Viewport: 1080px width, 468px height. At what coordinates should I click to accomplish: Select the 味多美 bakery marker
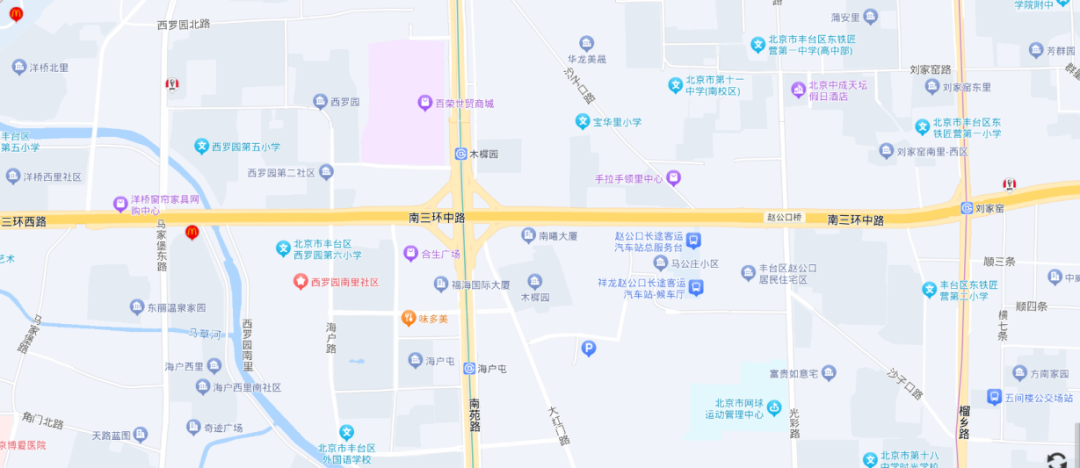(x=408, y=318)
